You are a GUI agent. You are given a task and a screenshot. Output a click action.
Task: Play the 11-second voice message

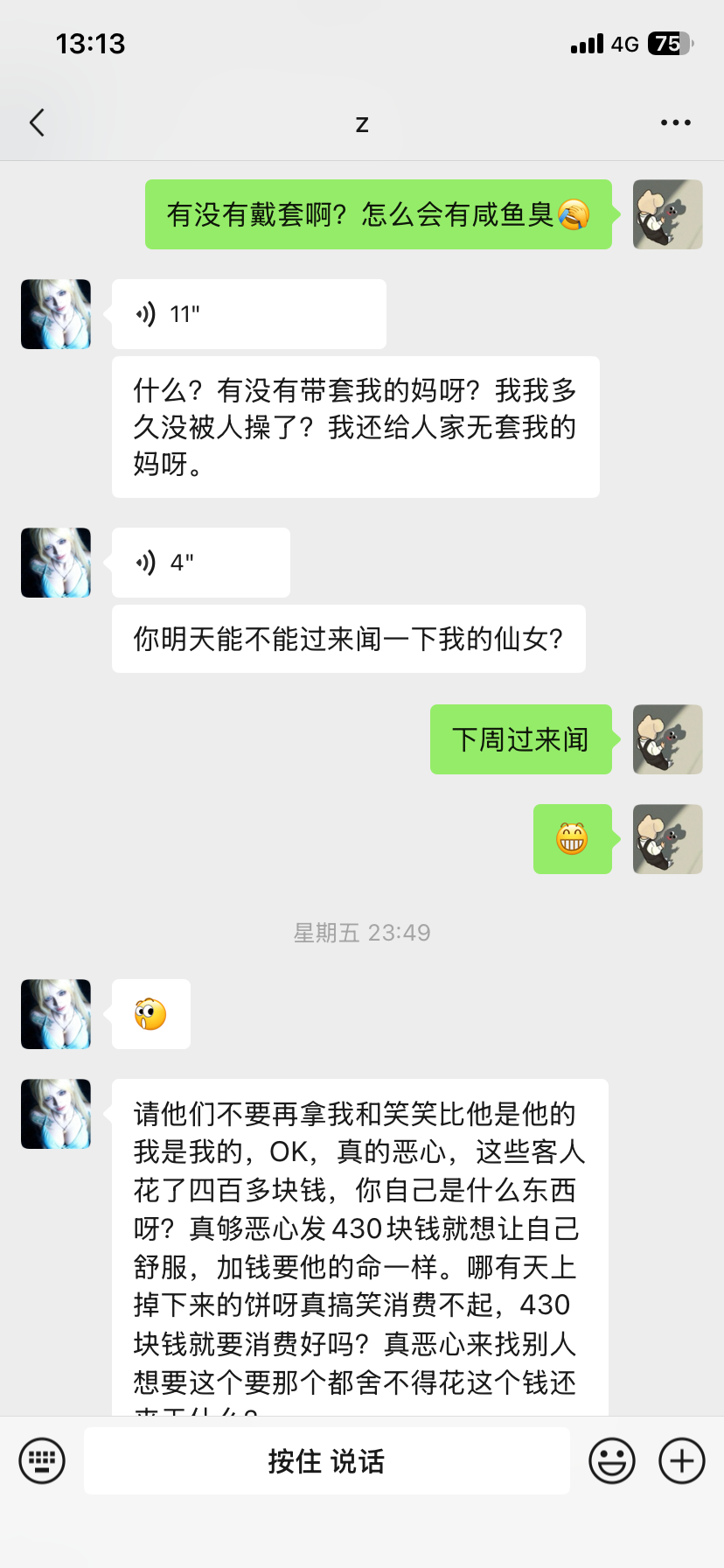coord(248,314)
